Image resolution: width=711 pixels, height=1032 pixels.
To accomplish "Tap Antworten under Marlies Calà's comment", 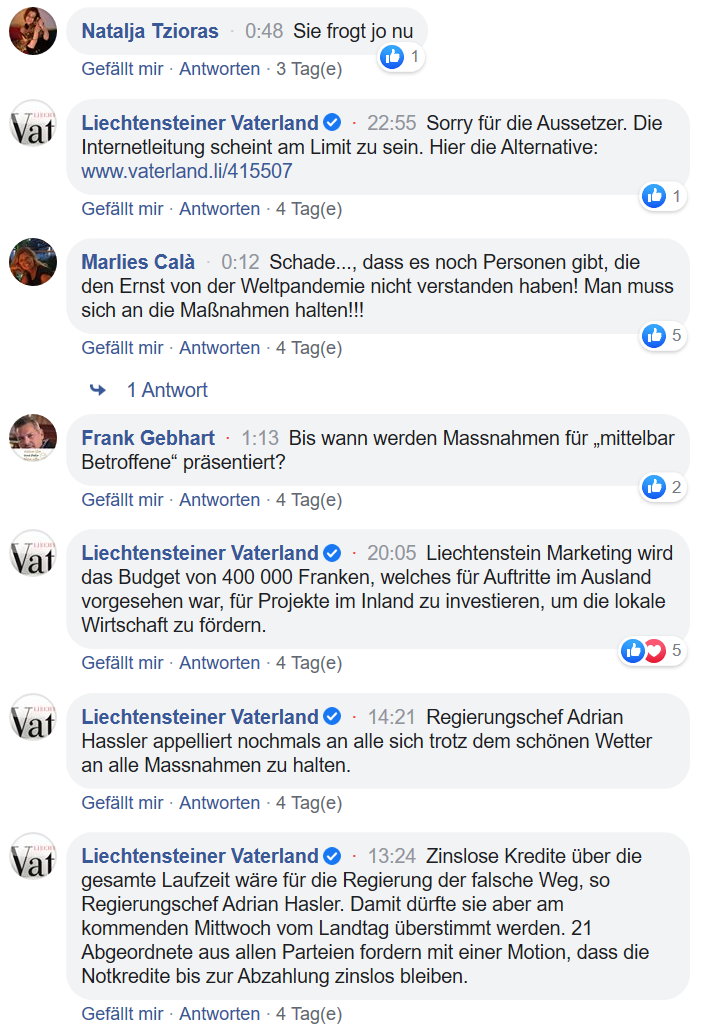I will [219, 348].
